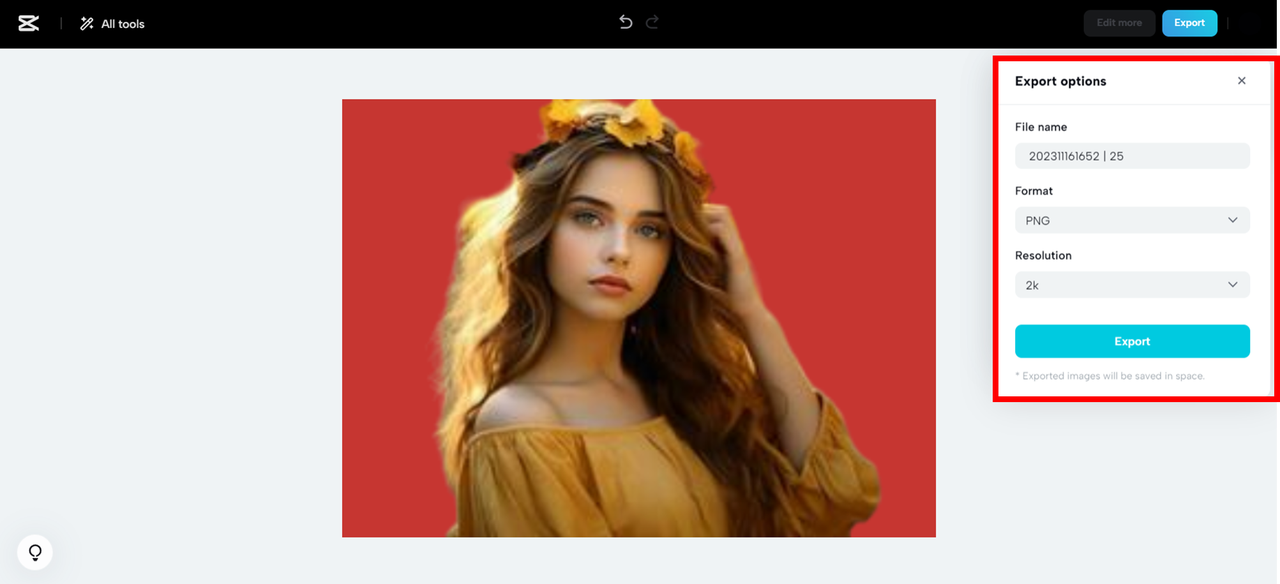Open the Resolution dropdown set to 2k
Screen dimensions: 1280x584
(x=1132, y=285)
